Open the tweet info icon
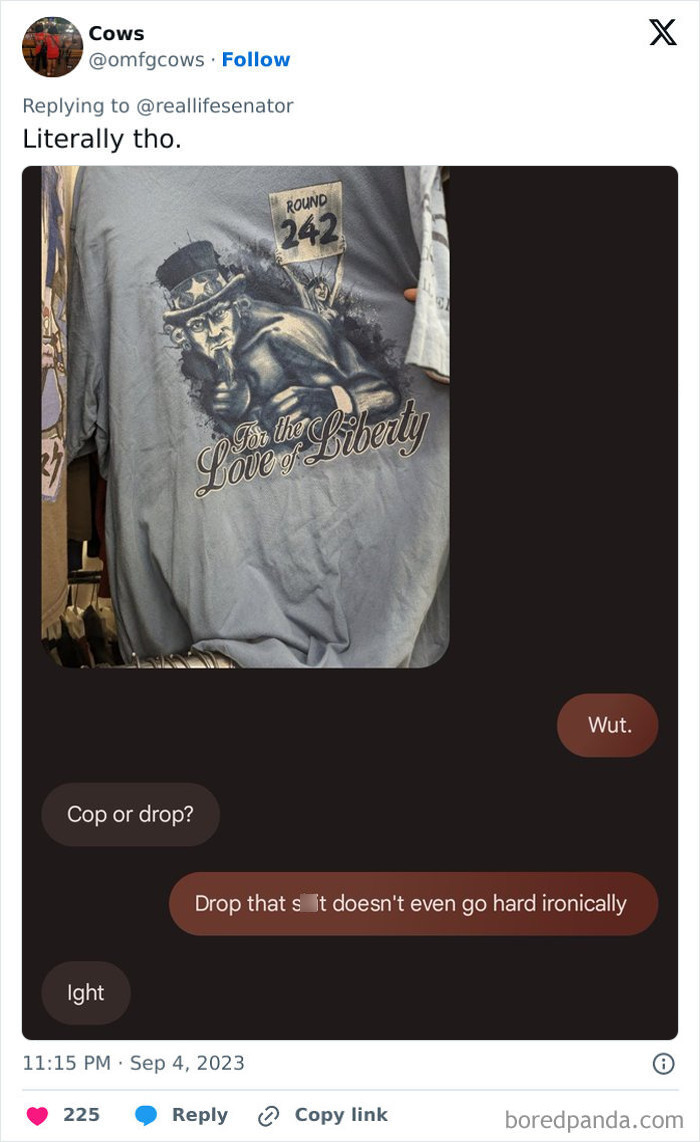The width and height of the screenshot is (700, 1142). click(x=663, y=1064)
